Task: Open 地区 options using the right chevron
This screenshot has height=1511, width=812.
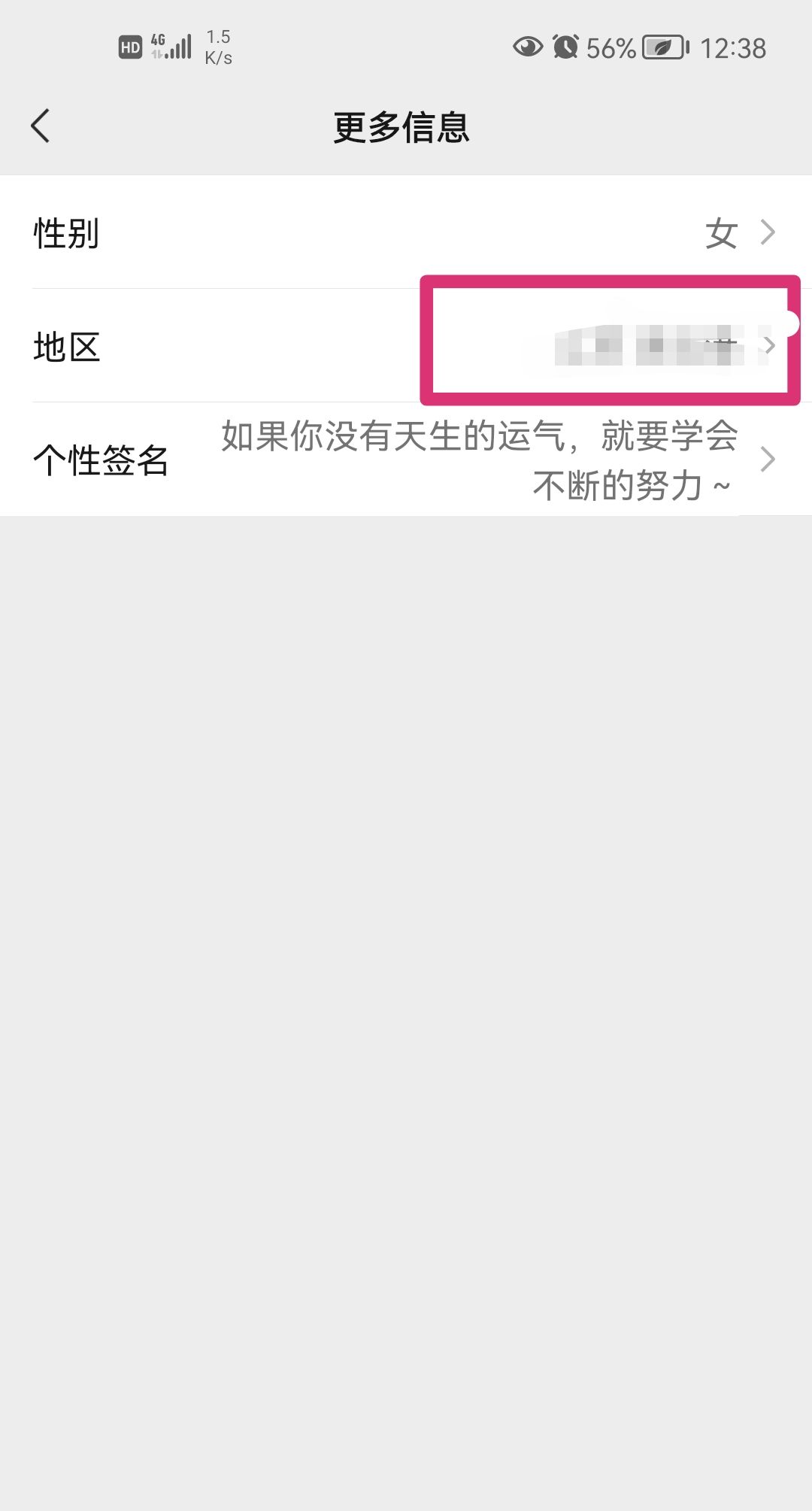Action: 767,346
